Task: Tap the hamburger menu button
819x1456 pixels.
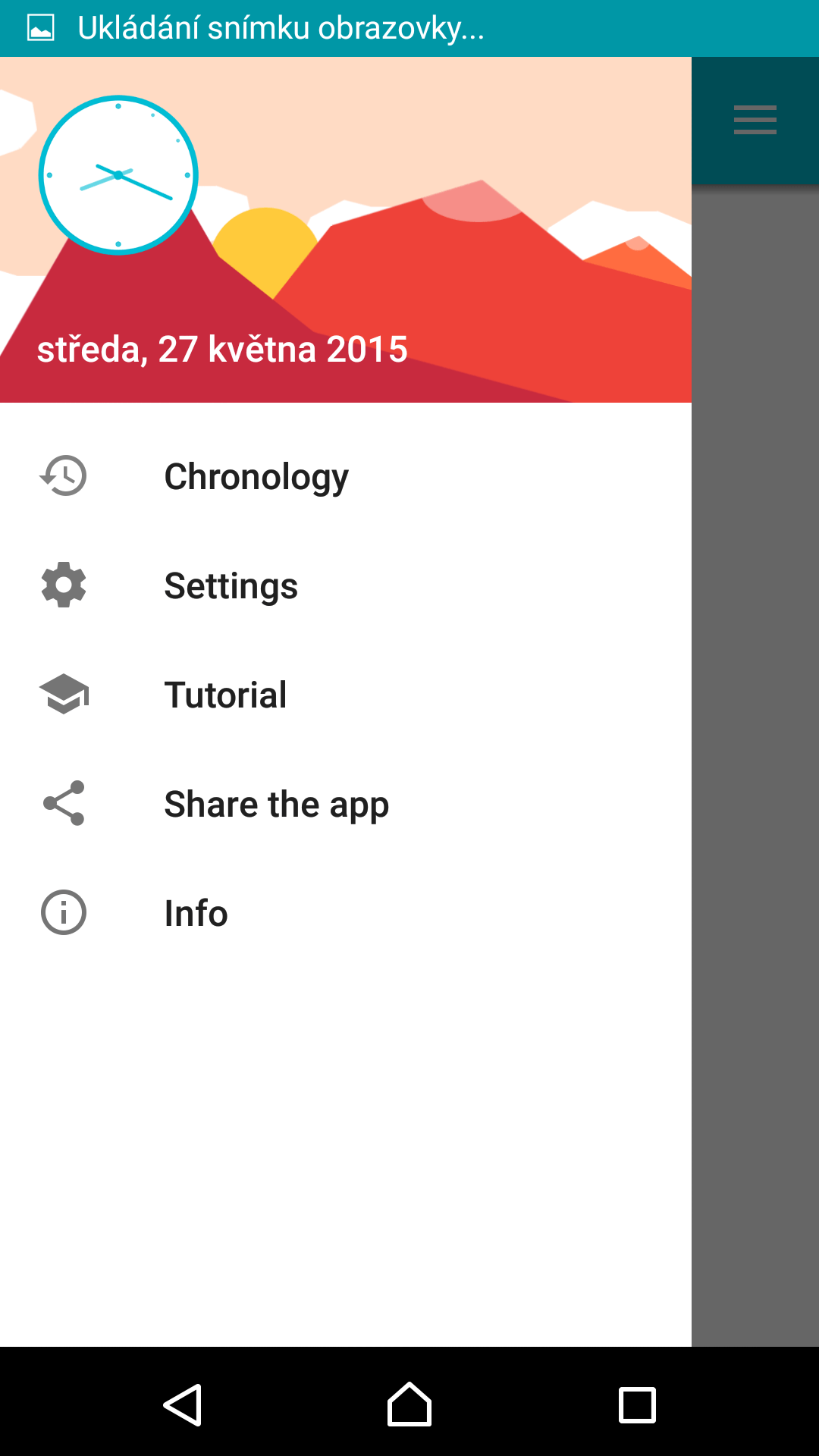Action: click(x=755, y=120)
